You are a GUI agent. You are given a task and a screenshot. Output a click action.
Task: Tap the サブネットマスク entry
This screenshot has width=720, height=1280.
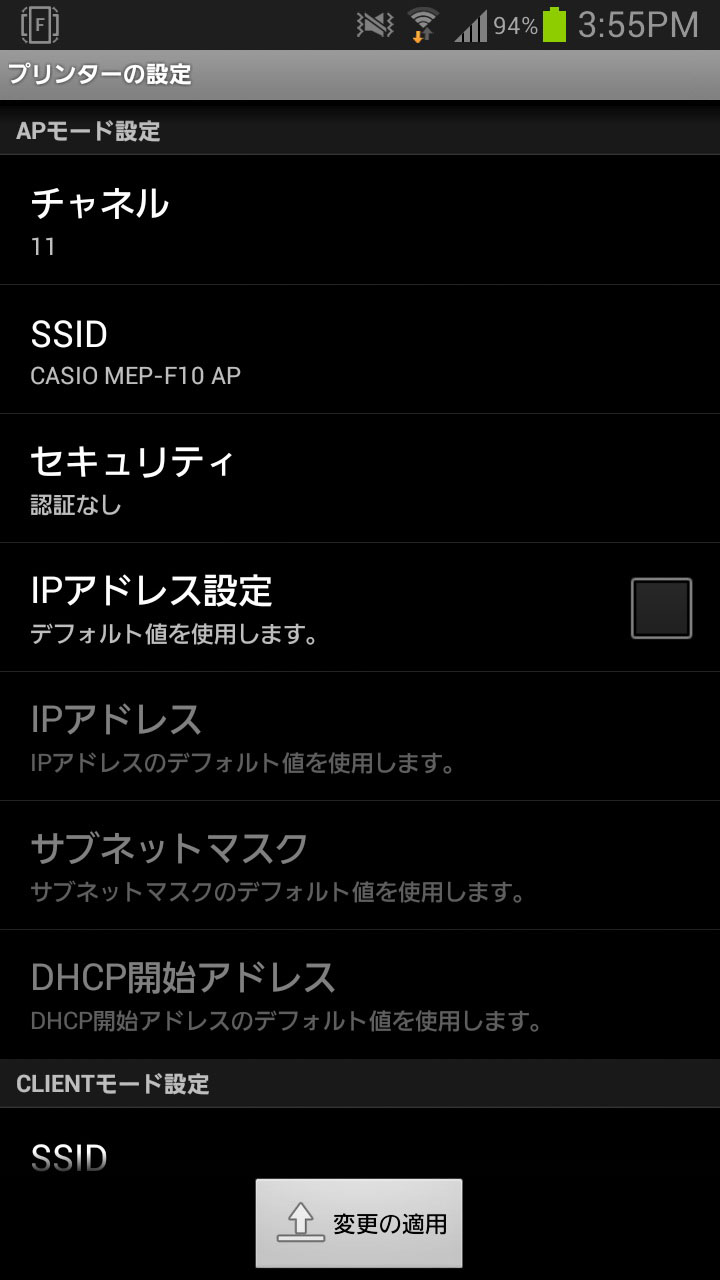(360, 864)
